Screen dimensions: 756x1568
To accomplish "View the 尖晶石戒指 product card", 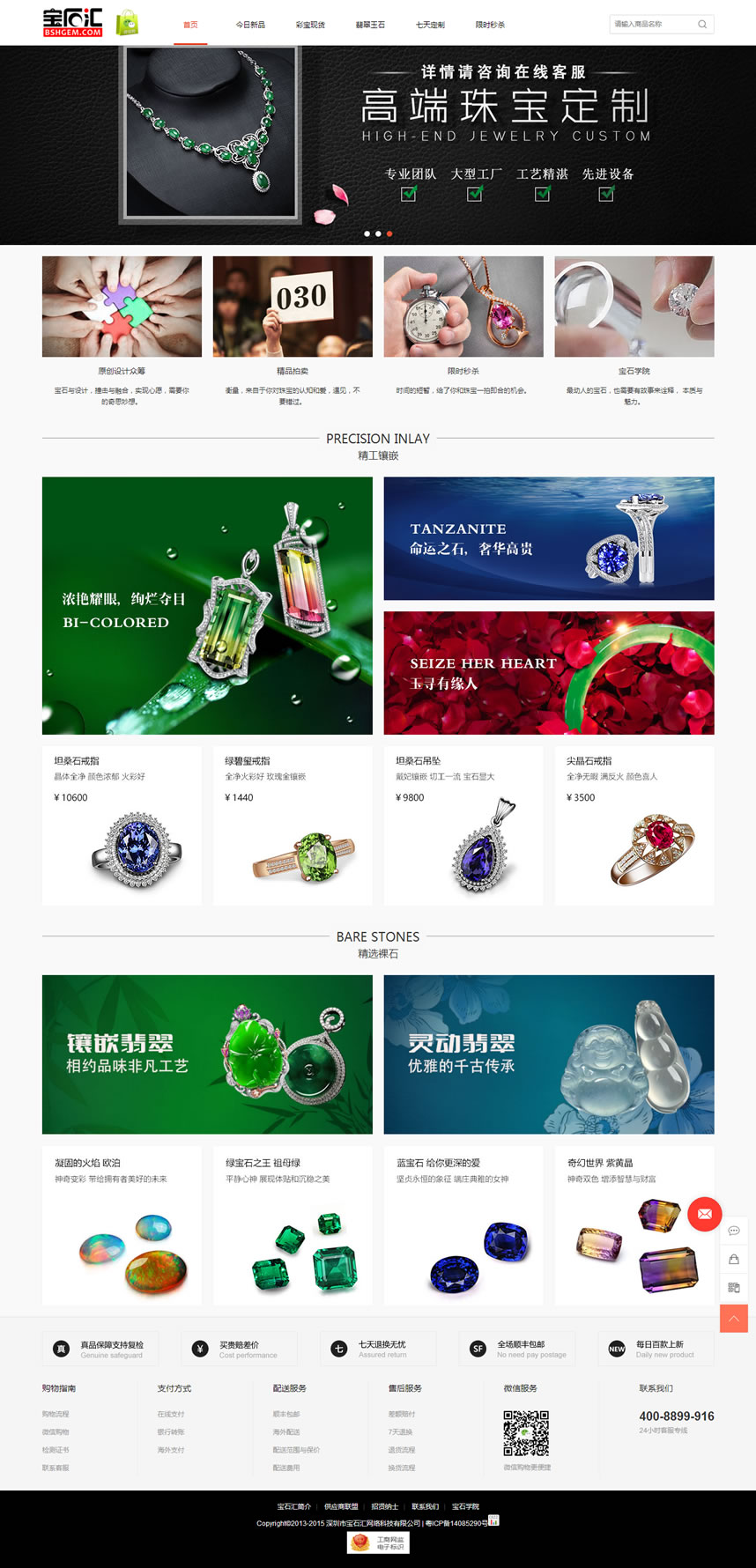I will tap(634, 825).
